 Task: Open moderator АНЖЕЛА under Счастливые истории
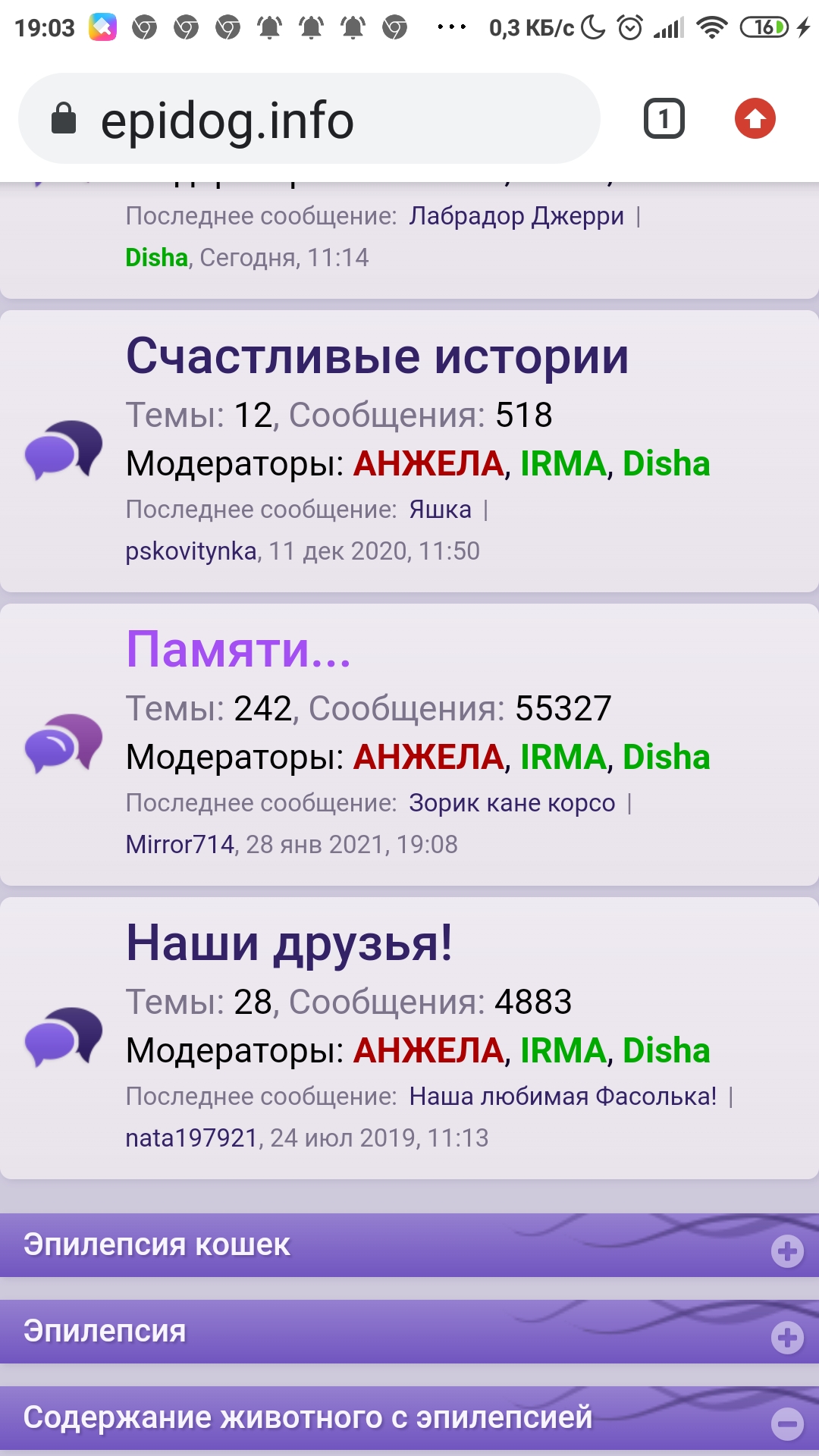click(428, 464)
